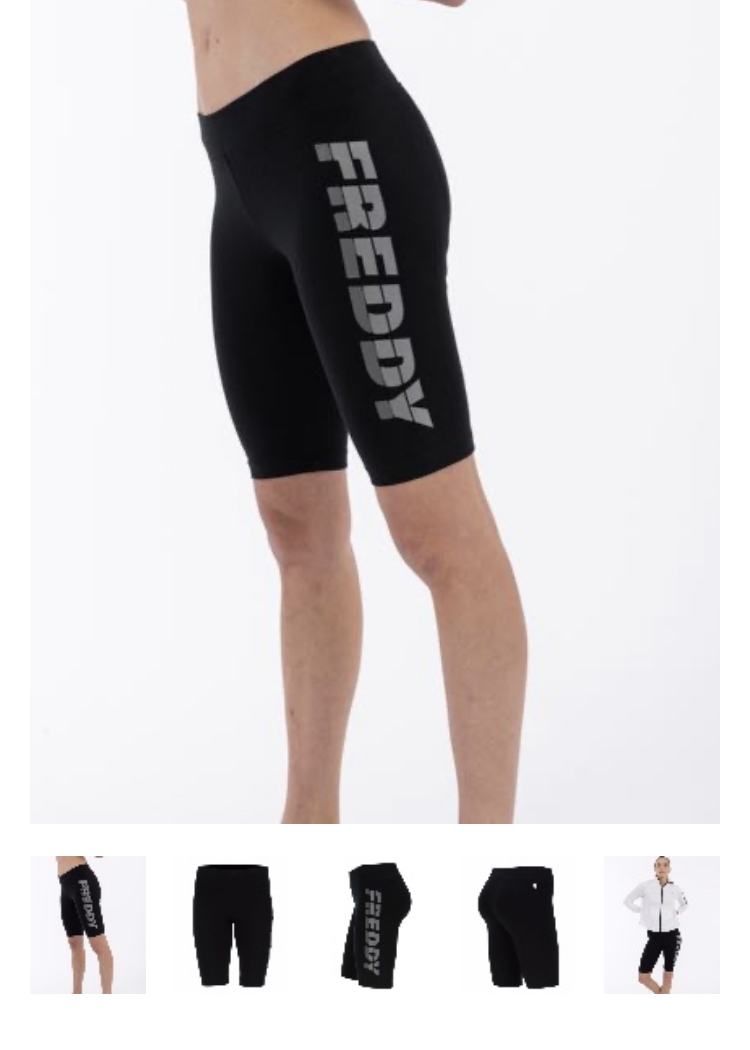The width and height of the screenshot is (750, 1050).
Task: Open thumbnail of model wearing white jacket
Action: pyautogui.click(x=661, y=925)
